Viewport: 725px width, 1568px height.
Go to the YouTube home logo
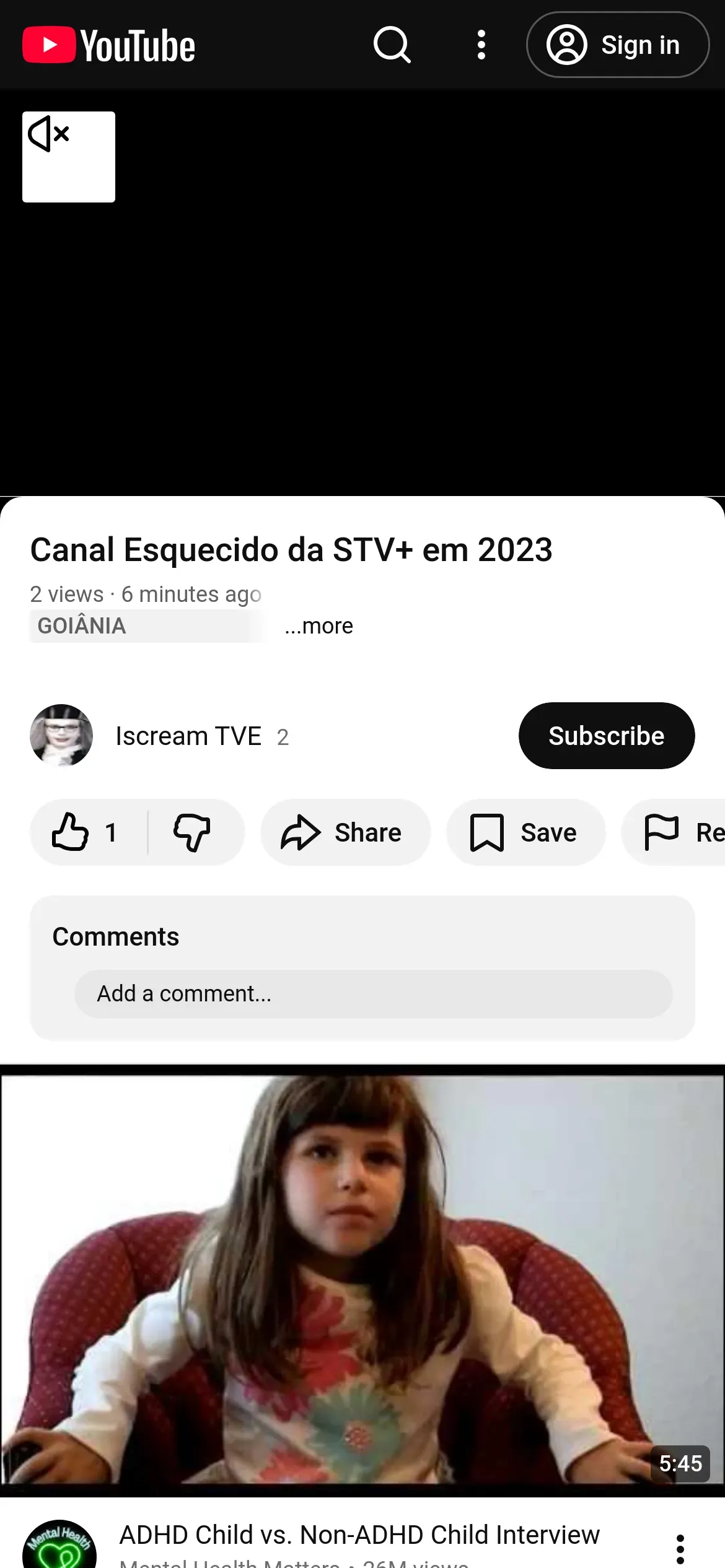(109, 45)
